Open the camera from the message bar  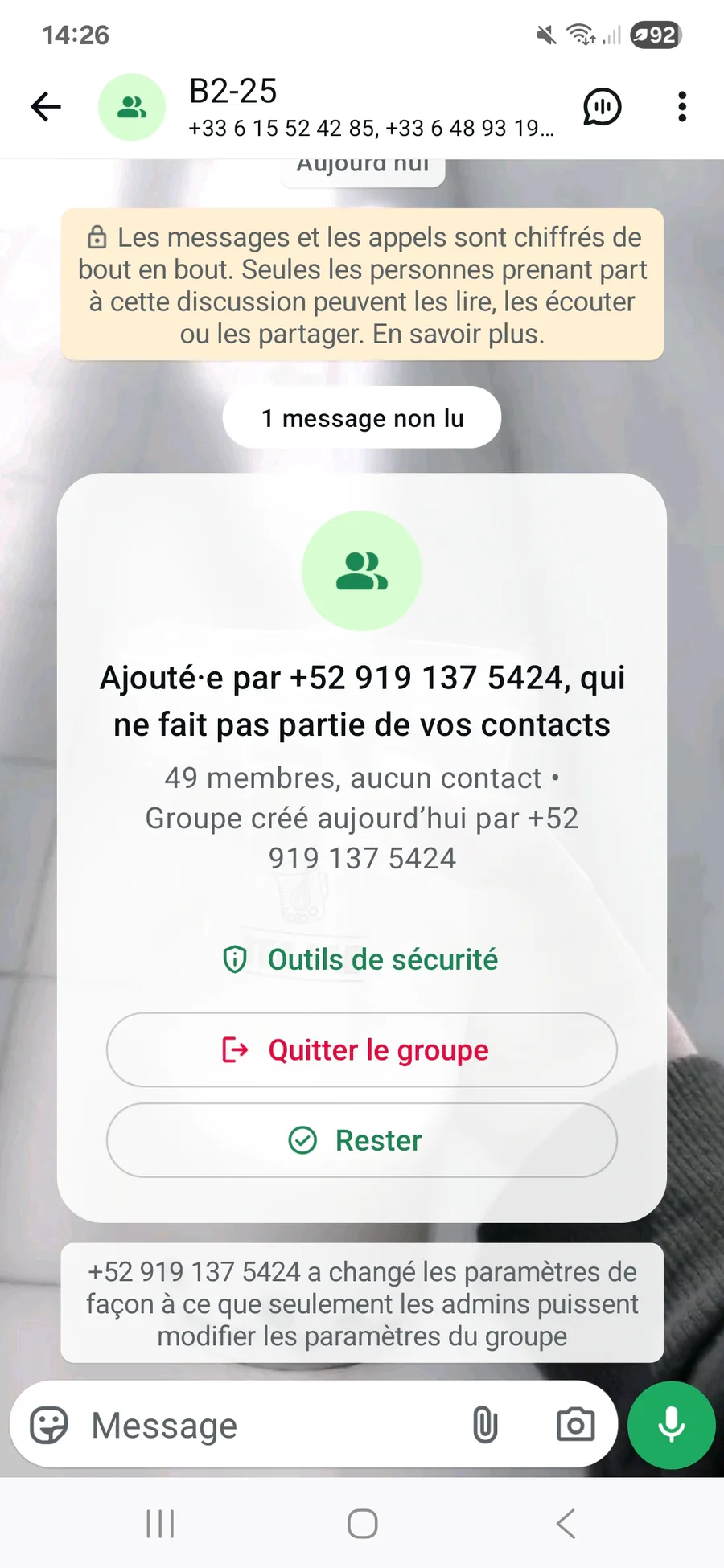(575, 1426)
